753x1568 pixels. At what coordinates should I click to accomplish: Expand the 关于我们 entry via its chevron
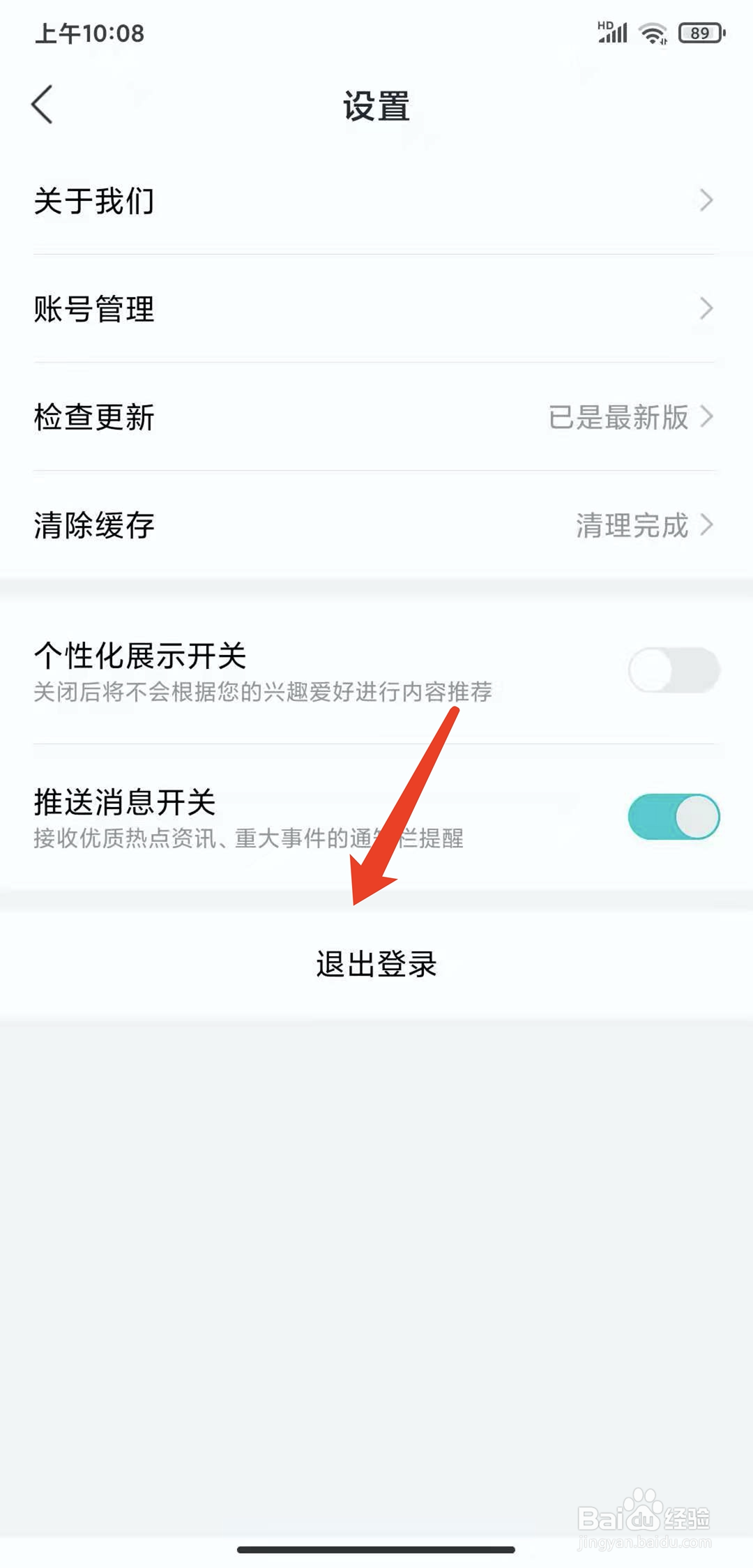click(707, 201)
